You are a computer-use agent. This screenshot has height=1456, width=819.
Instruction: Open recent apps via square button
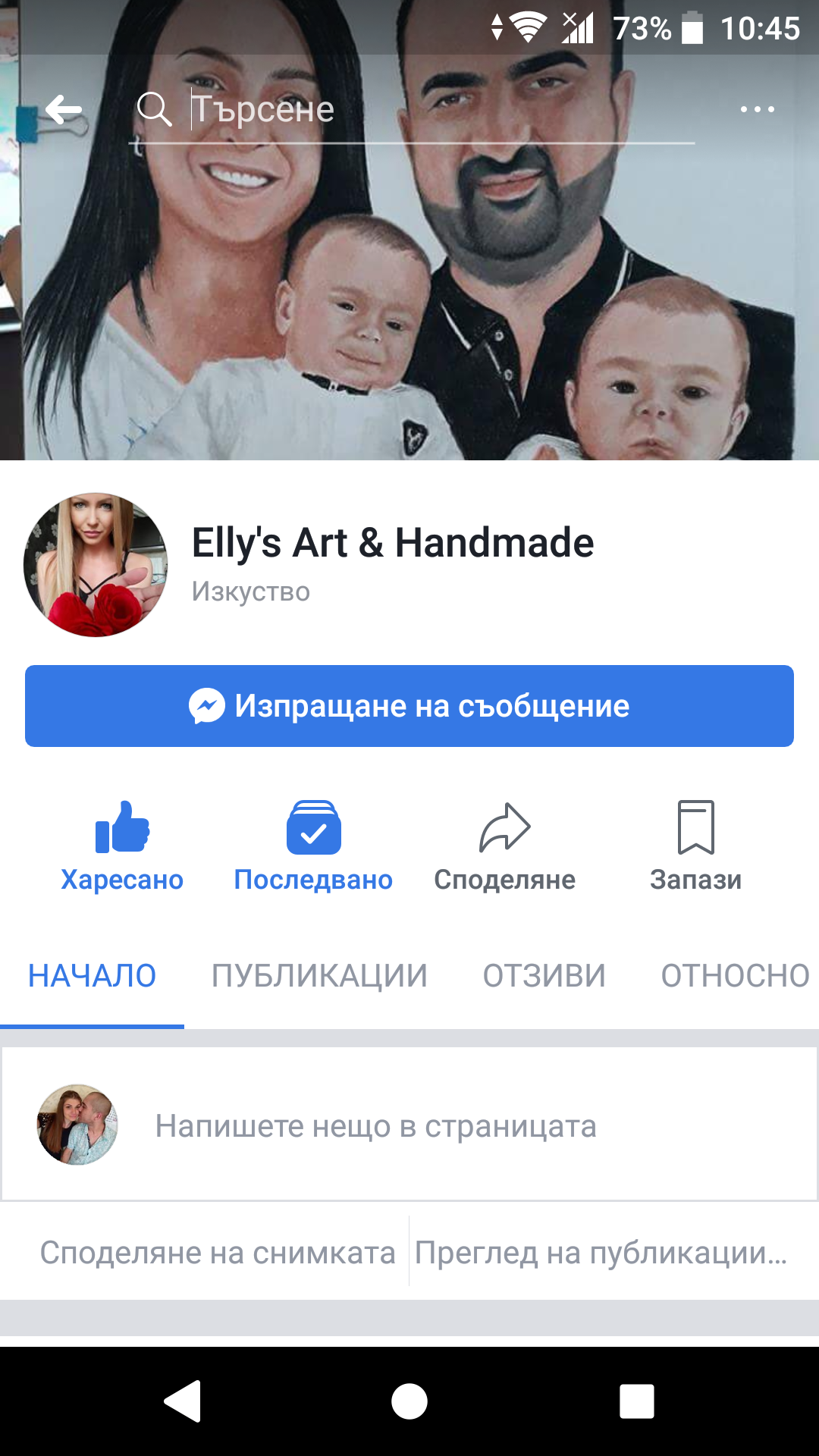coord(637,1401)
